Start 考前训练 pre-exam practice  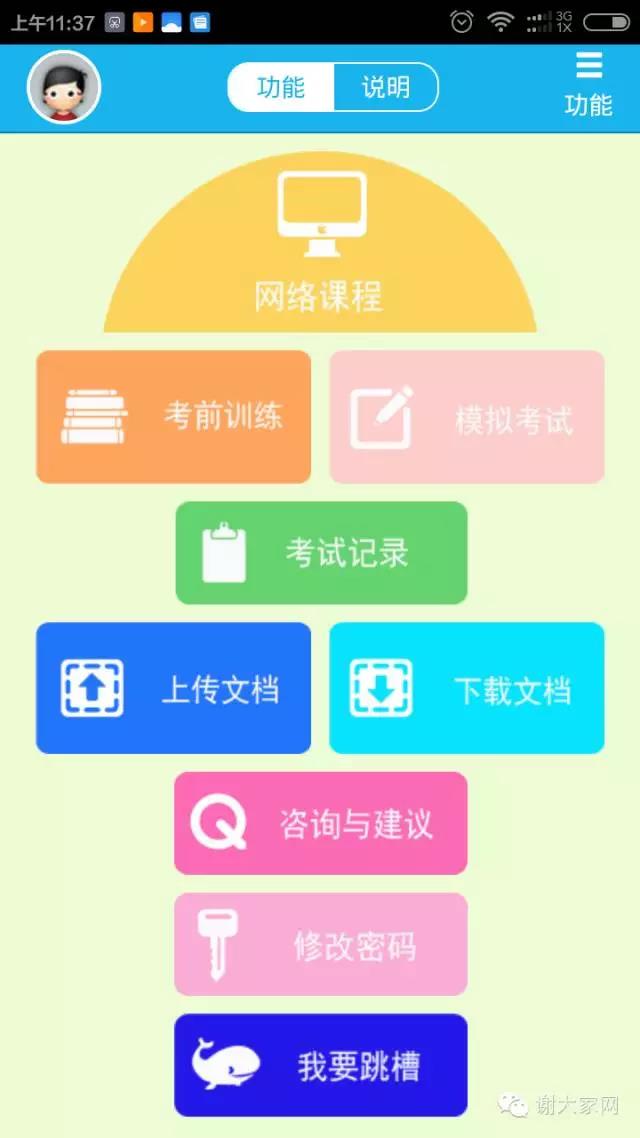174,417
